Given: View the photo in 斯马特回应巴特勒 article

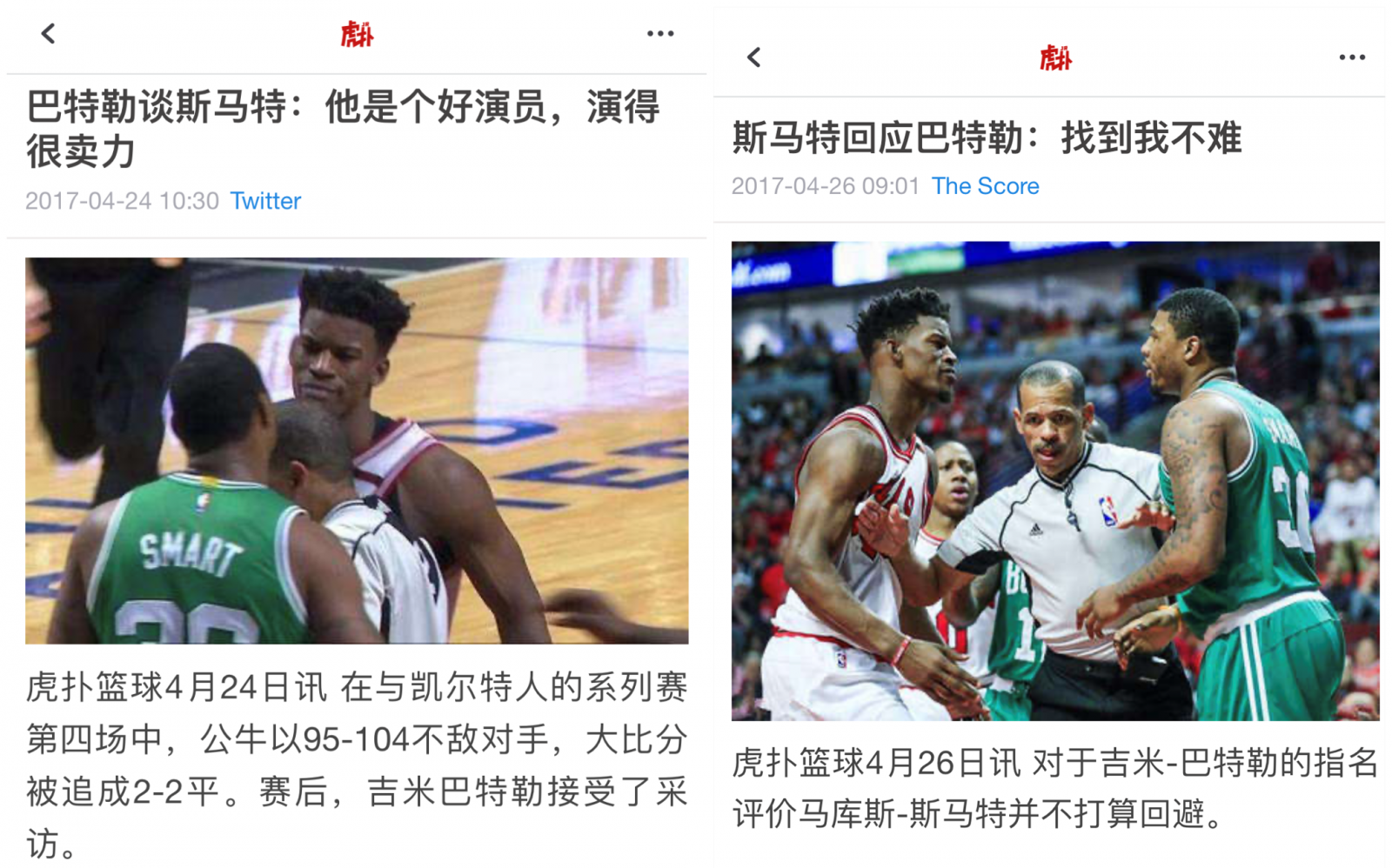Looking at the screenshot, I should pos(1054,480).
